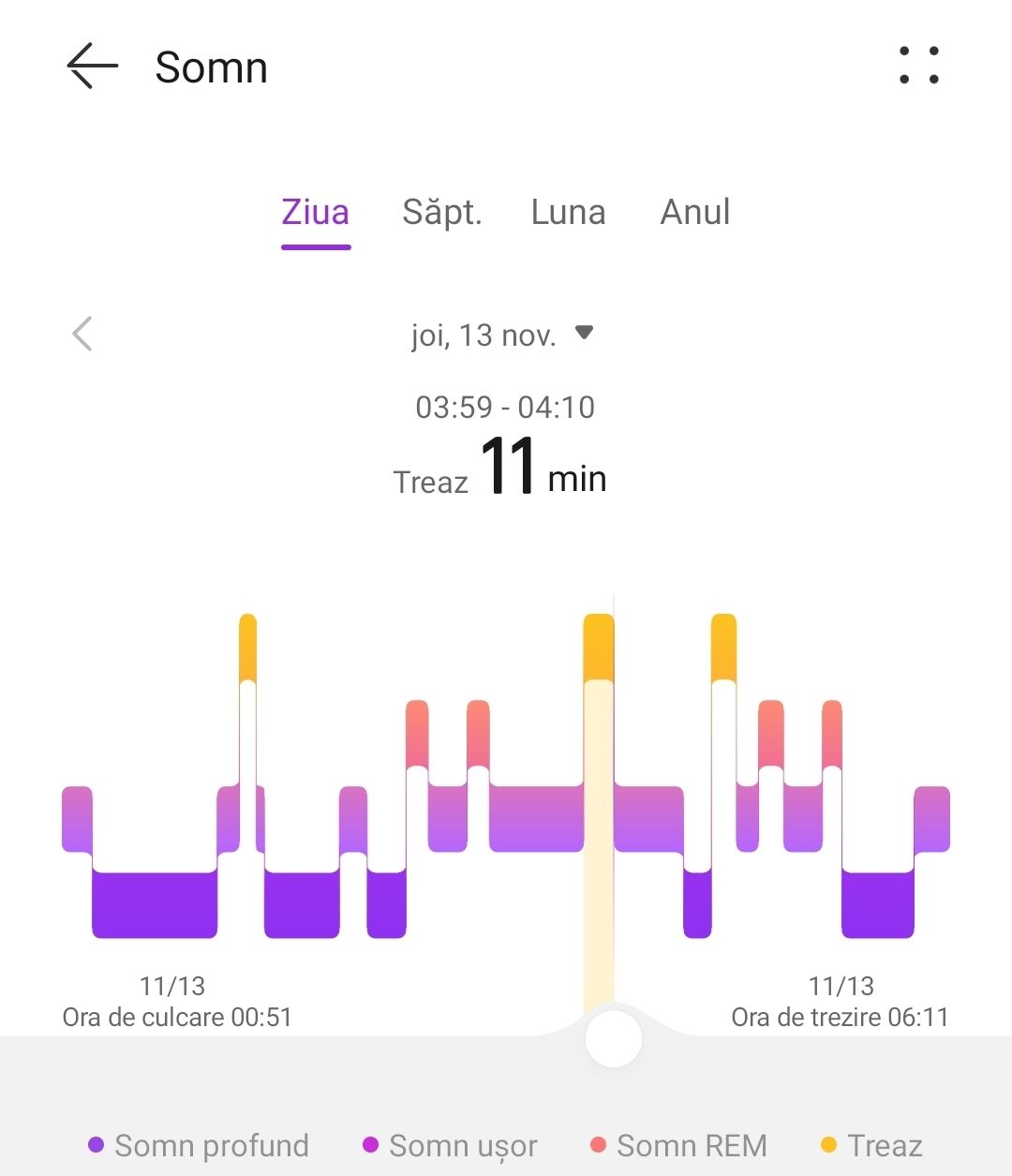Go back from the Somn screen

[92, 67]
